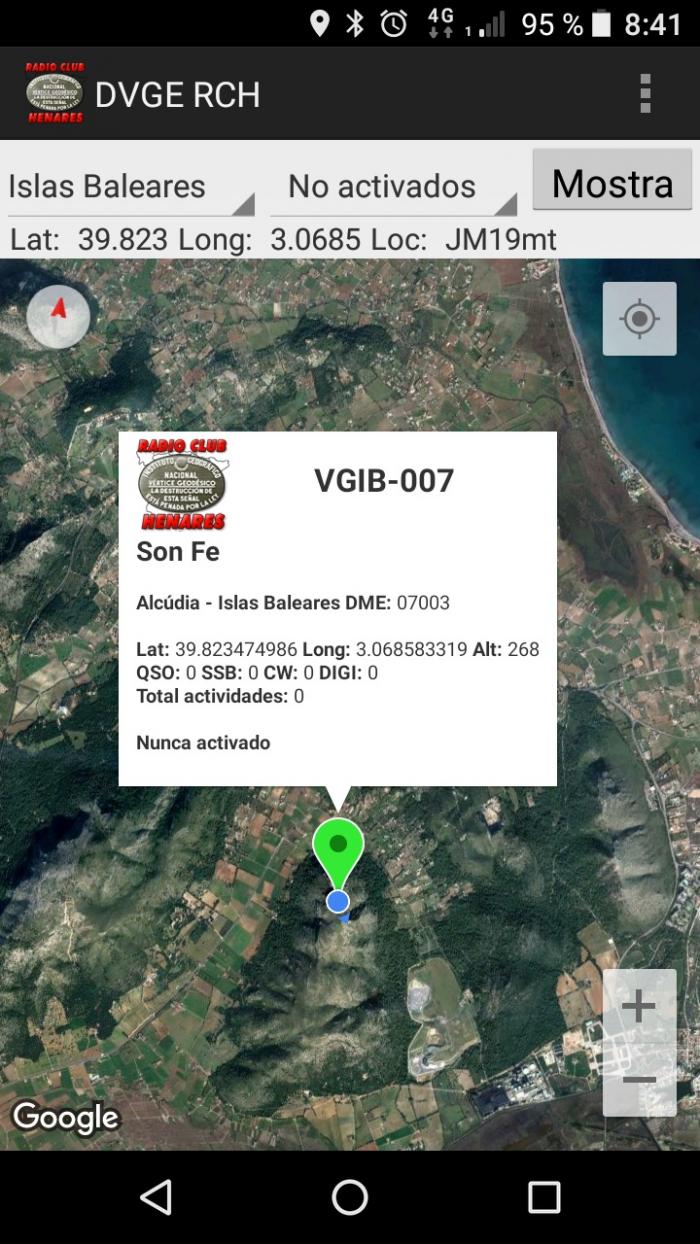Open the No activados filter dropdown
700x1244 pixels.
coord(393,187)
